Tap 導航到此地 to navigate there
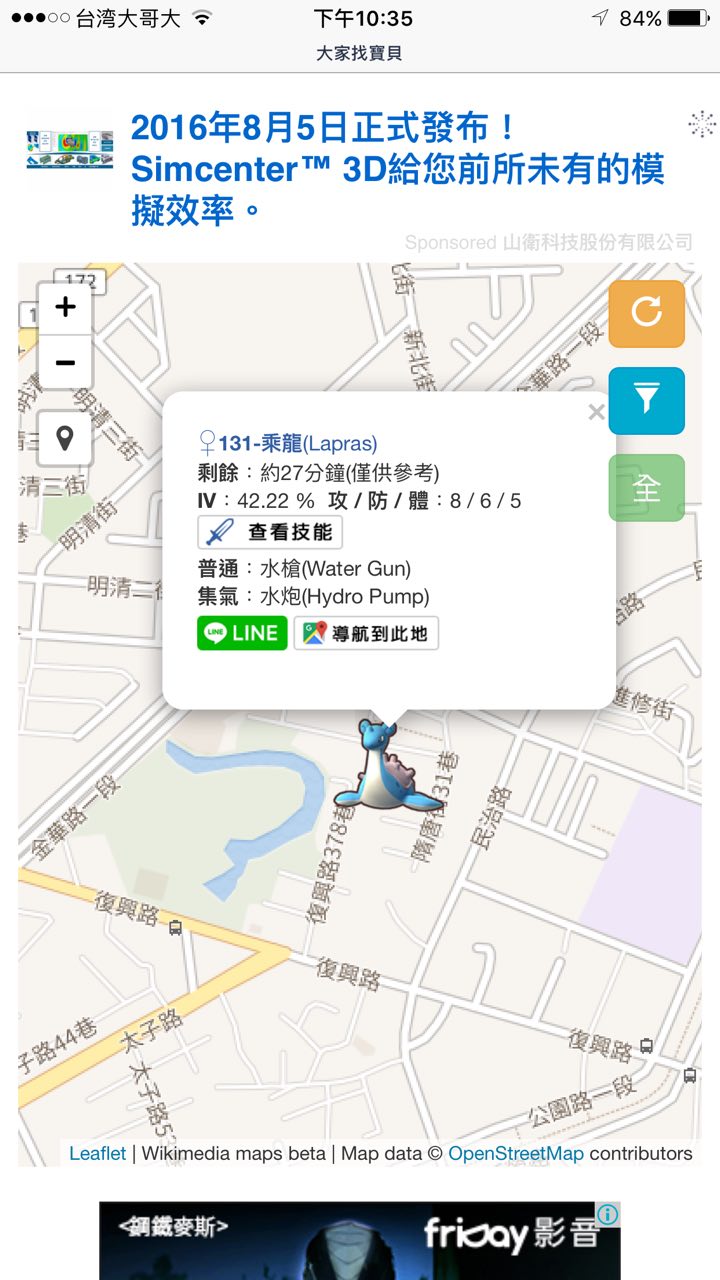 (x=366, y=633)
